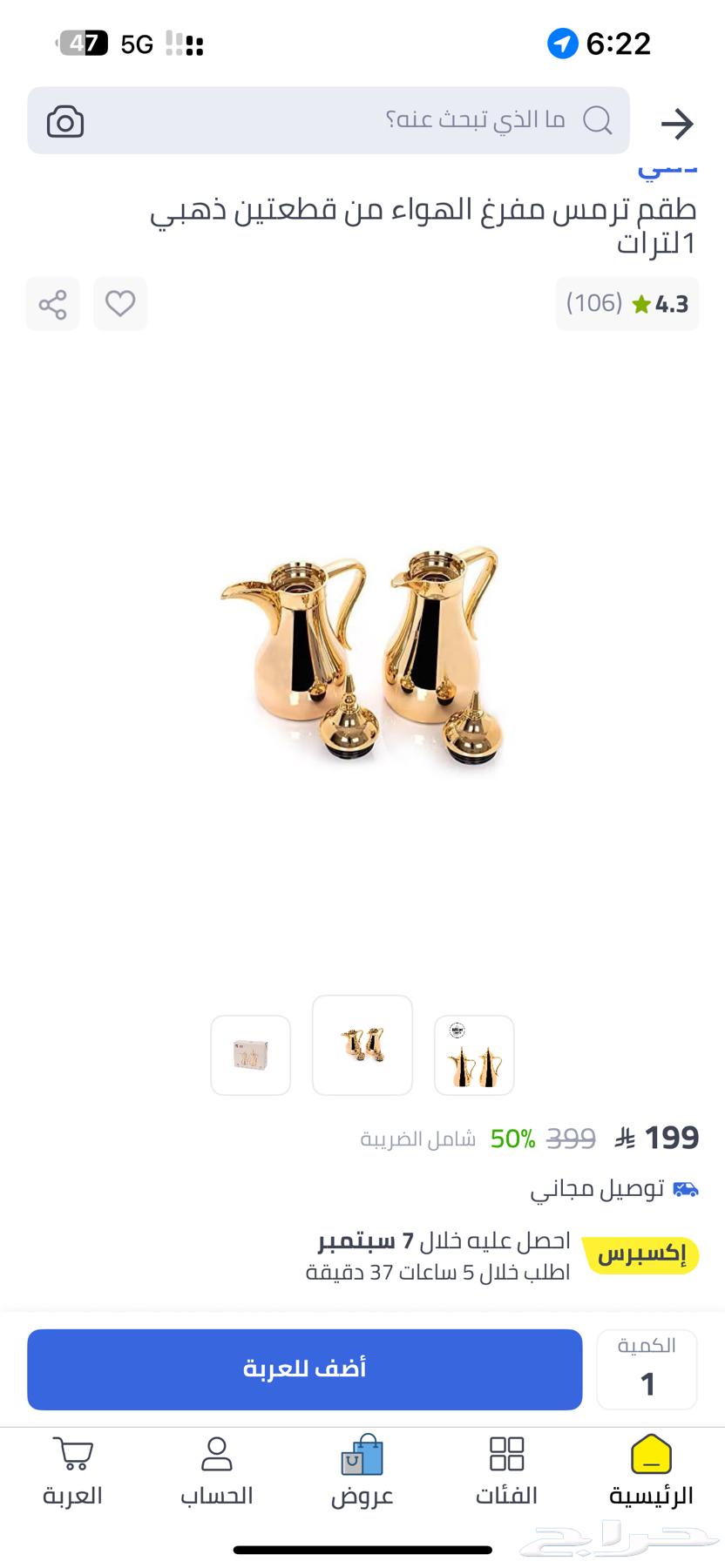Open the العربة cart tab

click(x=72, y=1471)
